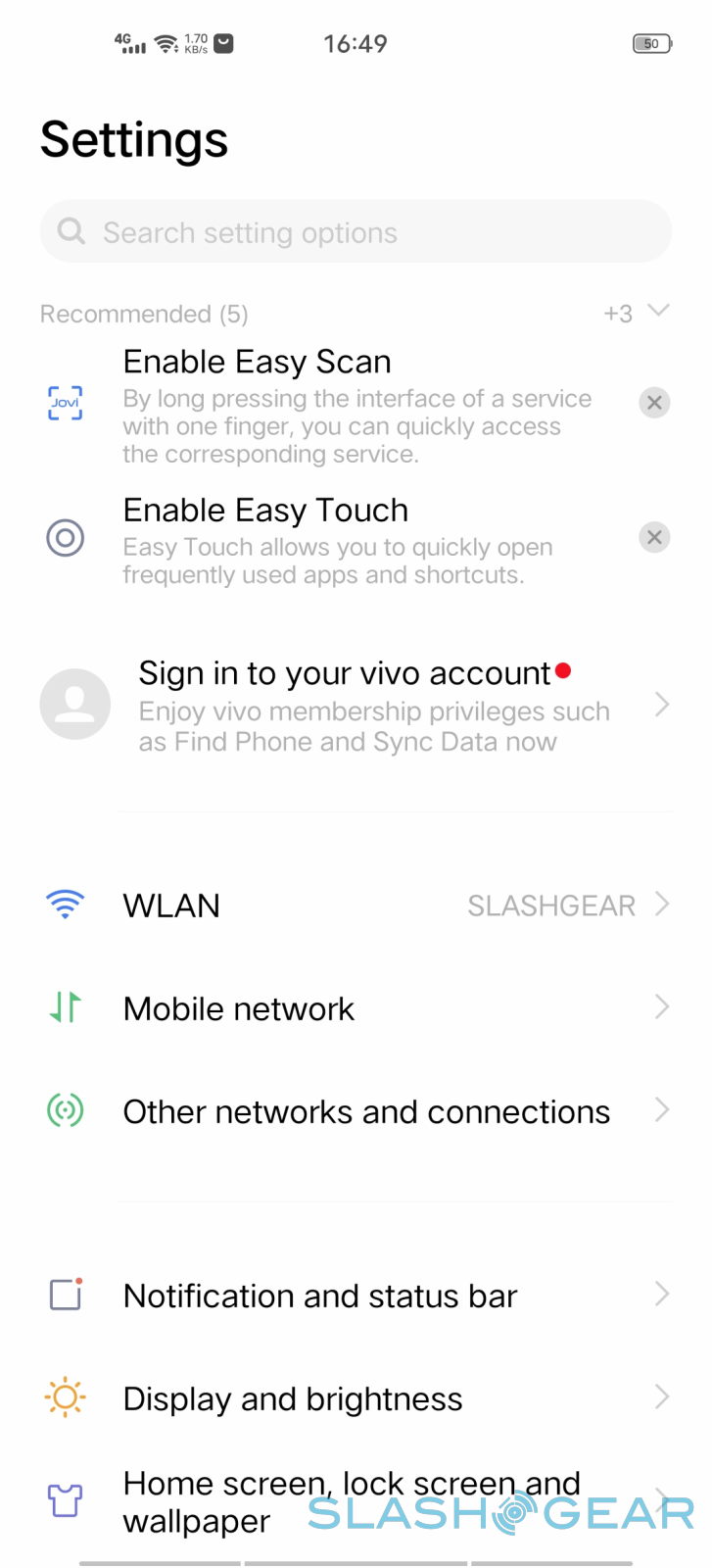Open Mobile network settings
Image resolution: width=712 pixels, height=1568 pixels.
click(x=356, y=1008)
